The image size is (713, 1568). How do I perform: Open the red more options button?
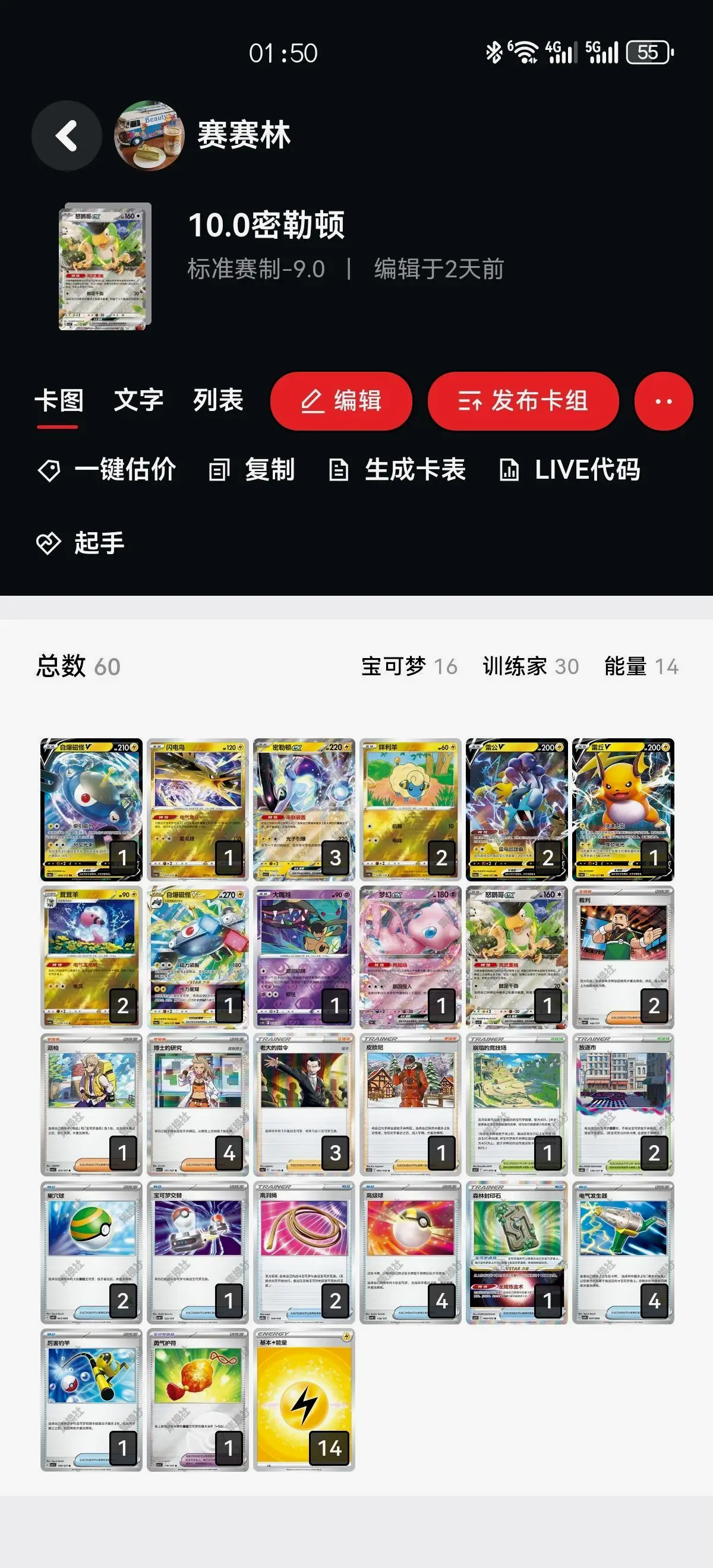[663, 401]
